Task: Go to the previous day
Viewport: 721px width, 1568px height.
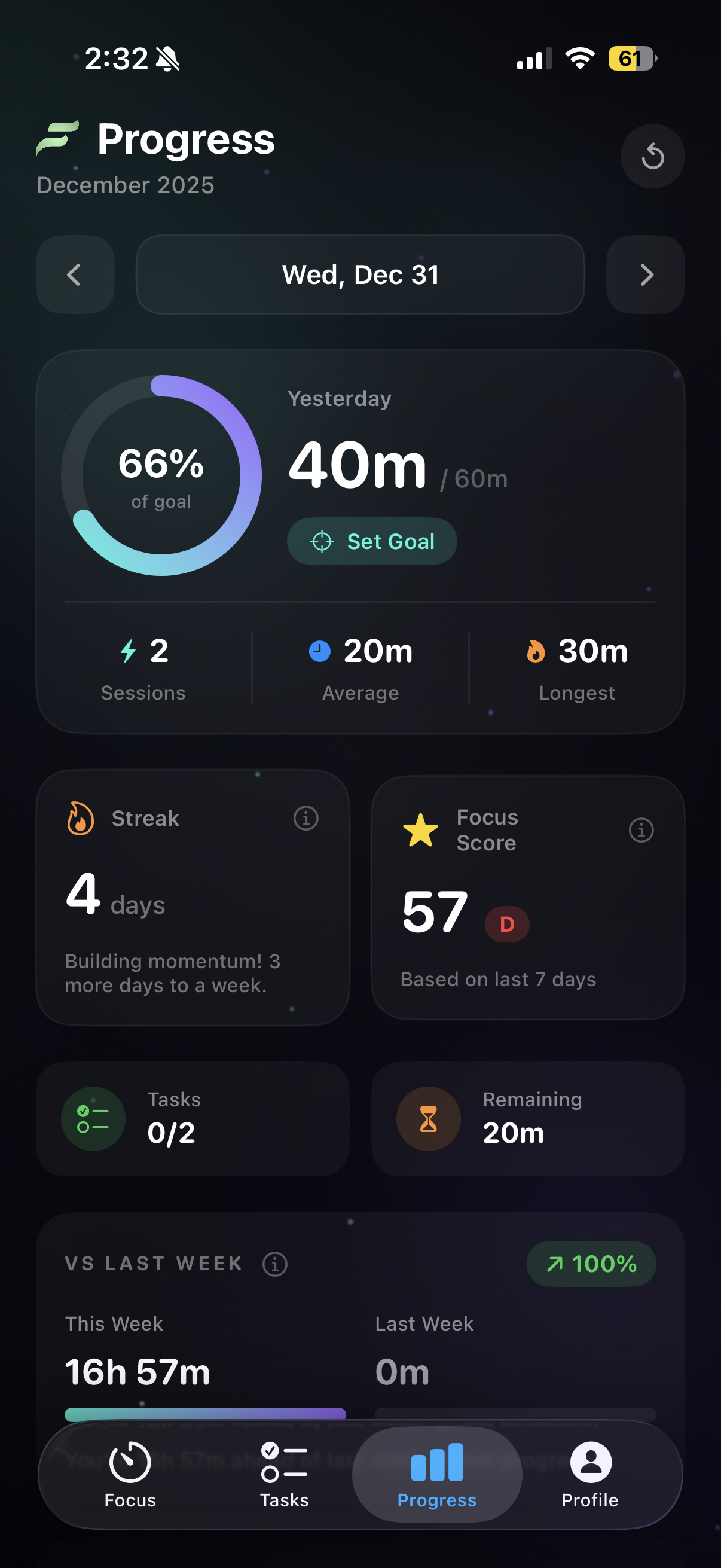Action: pyautogui.click(x=75, y=275)
